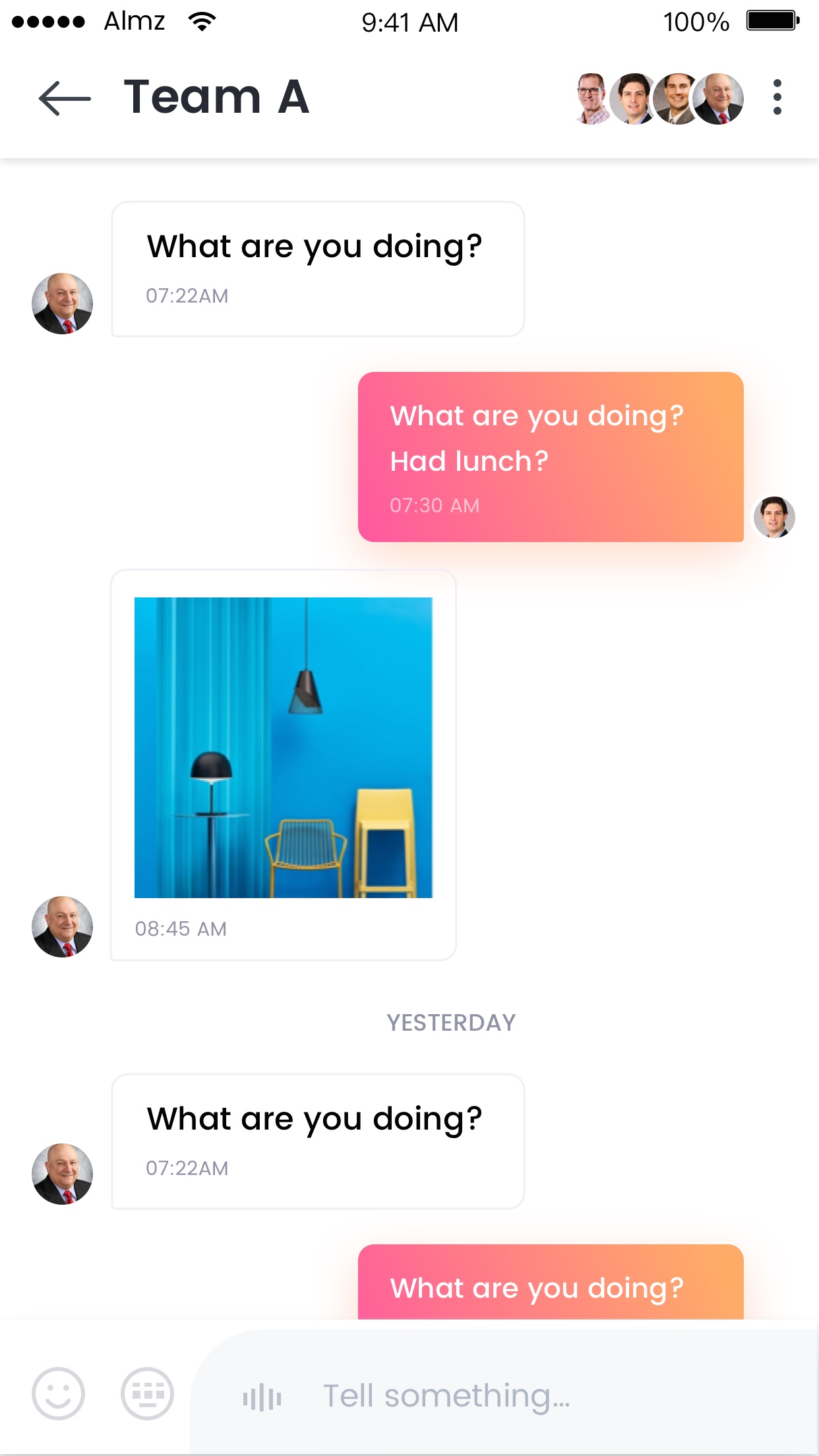
Task: Go back from Team A chat
Action: tap(65, 98)
